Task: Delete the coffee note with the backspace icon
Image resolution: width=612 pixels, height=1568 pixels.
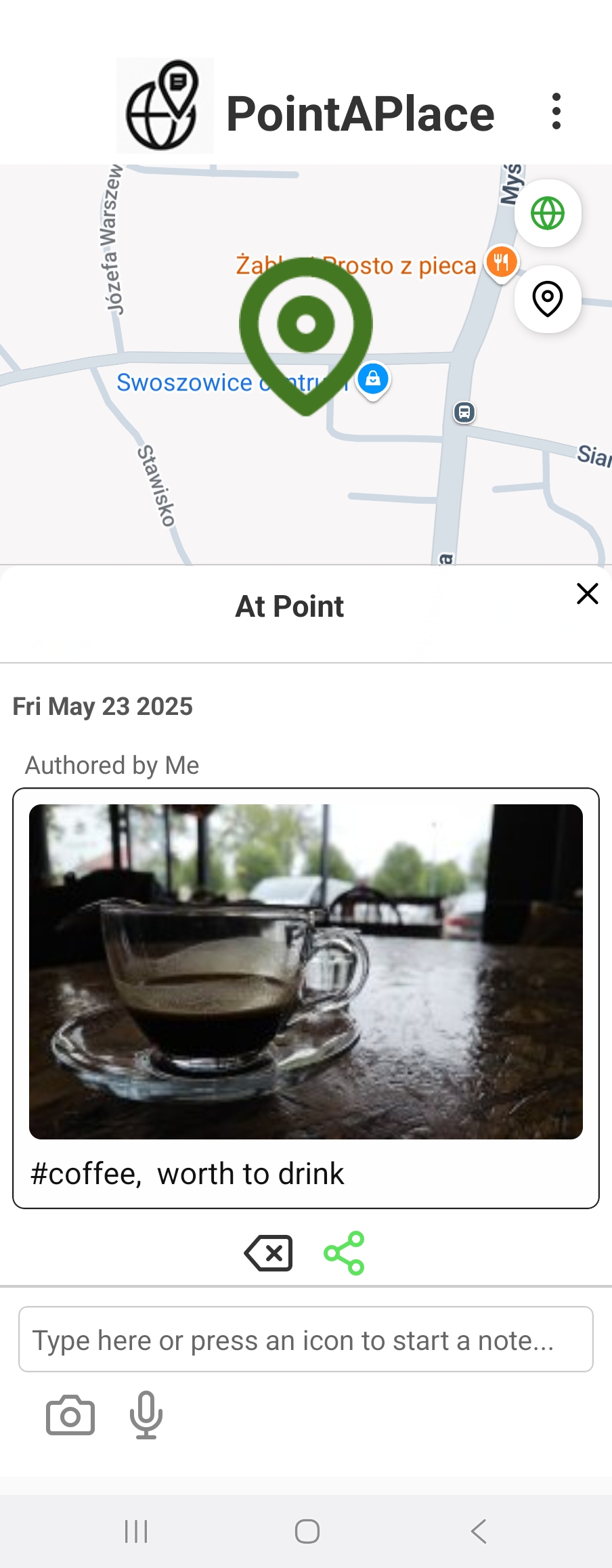Action: click(x=267, y=1253)
